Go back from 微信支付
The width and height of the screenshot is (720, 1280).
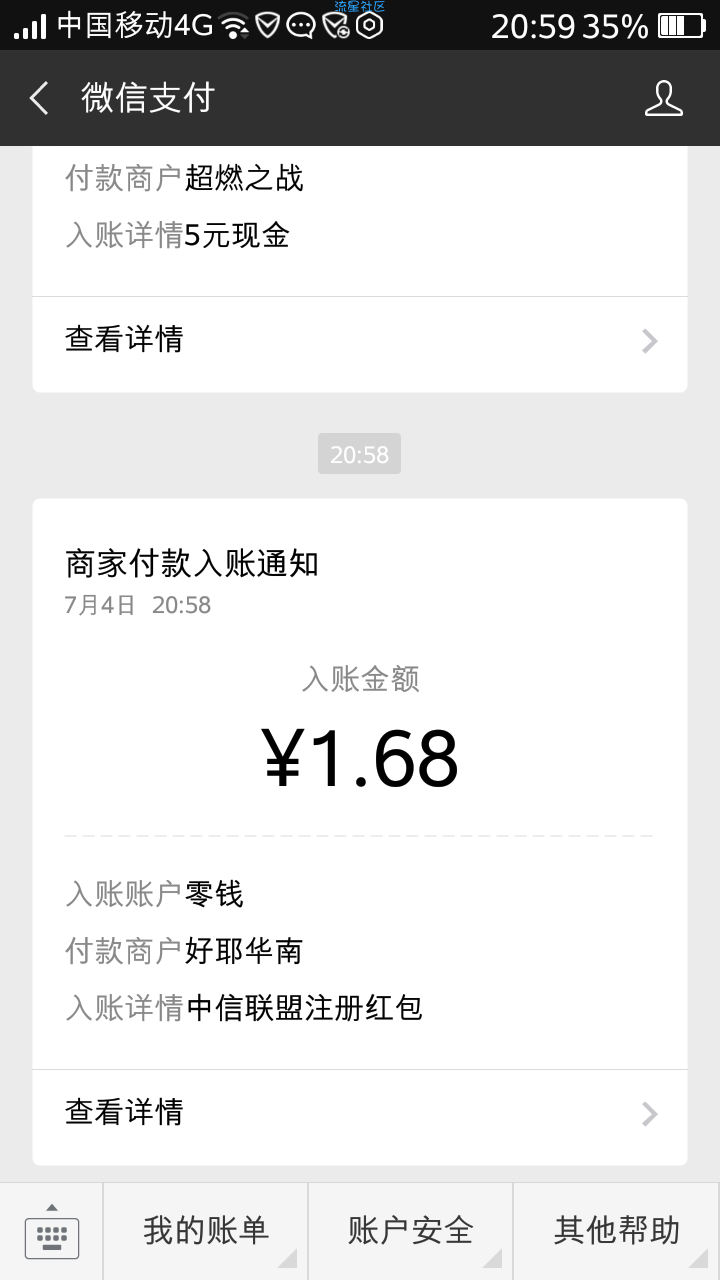[x=39, y=98]
